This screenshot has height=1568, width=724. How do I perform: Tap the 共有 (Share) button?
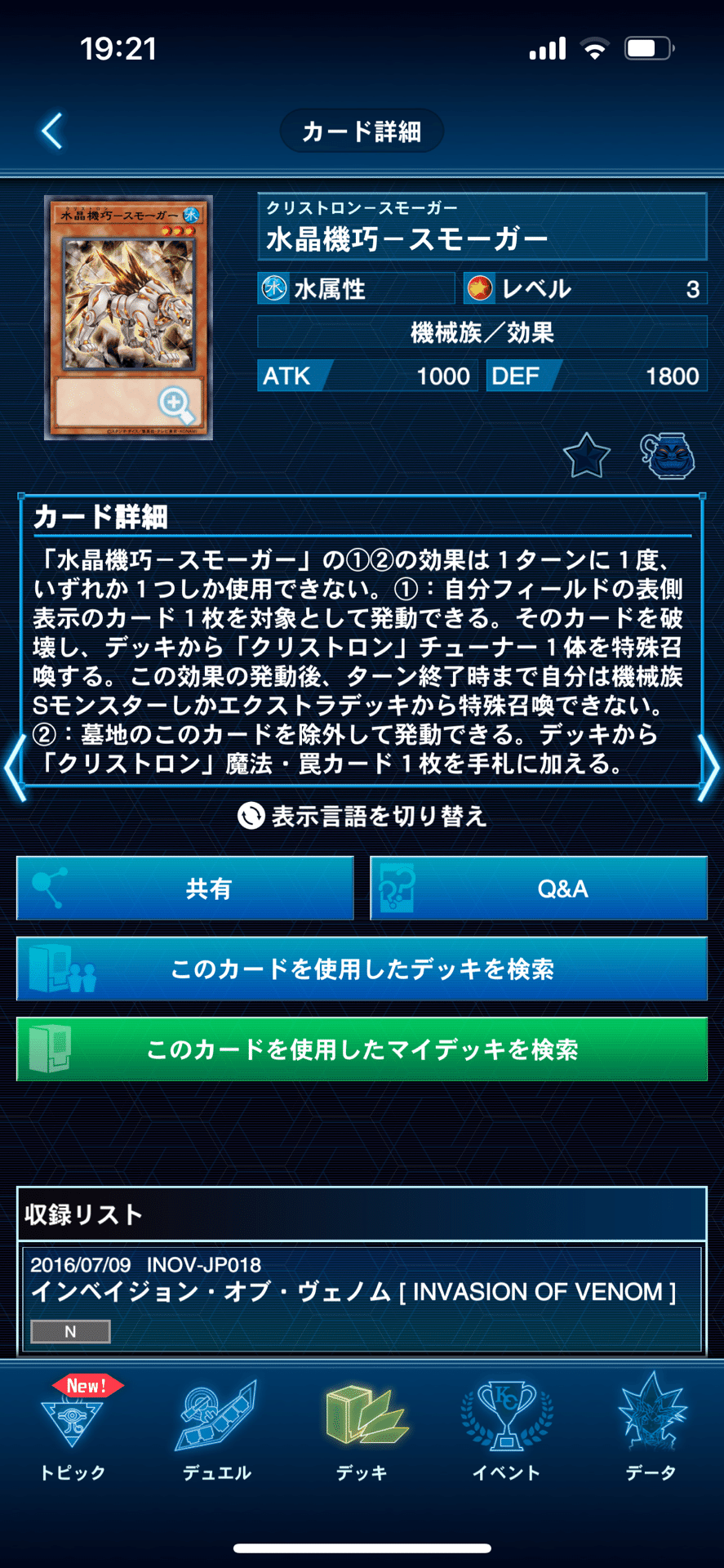click(x=185, y=889)
